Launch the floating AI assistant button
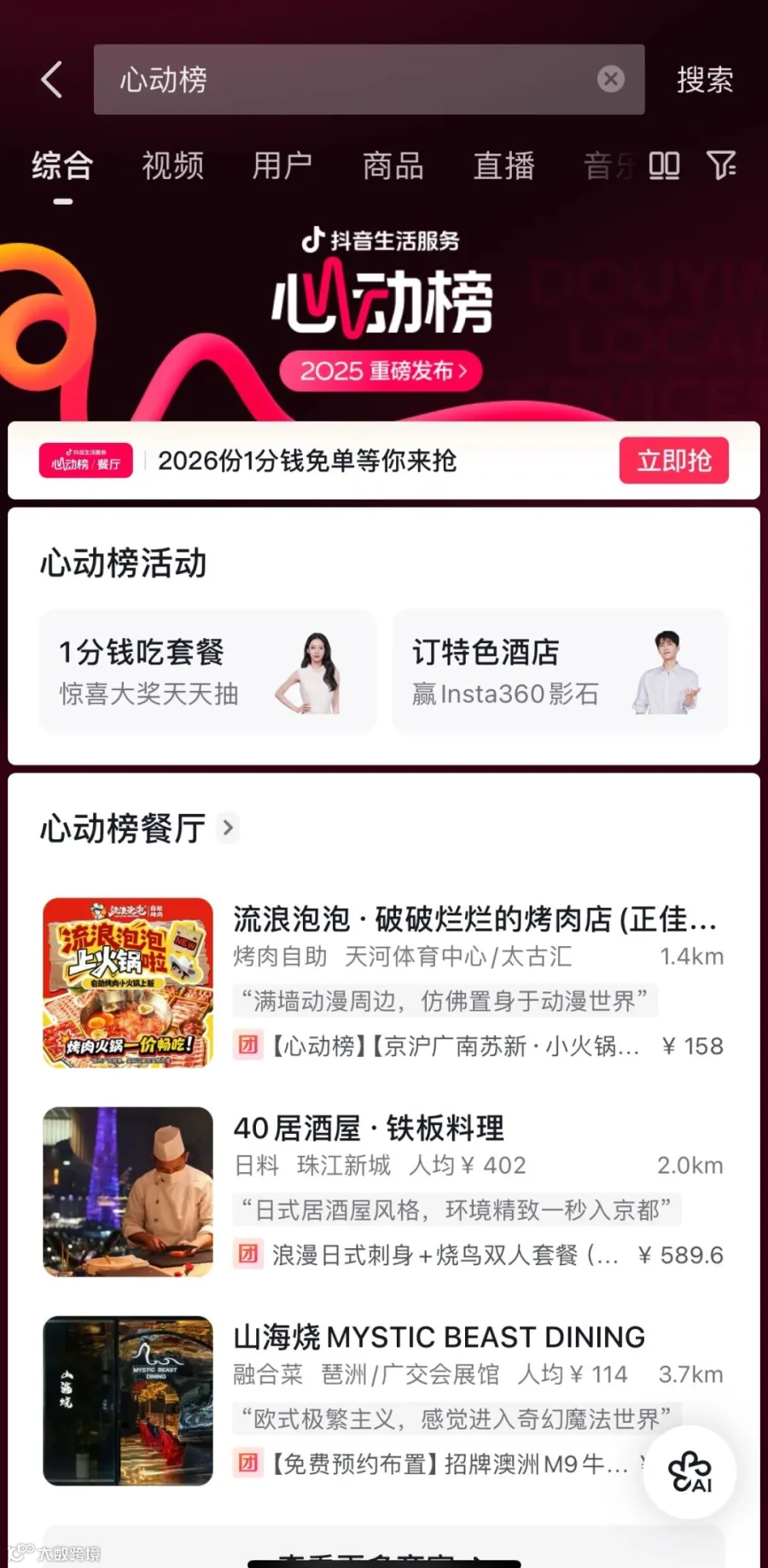This screenshot has width=768, height=1568. [x=689, y=1472]
